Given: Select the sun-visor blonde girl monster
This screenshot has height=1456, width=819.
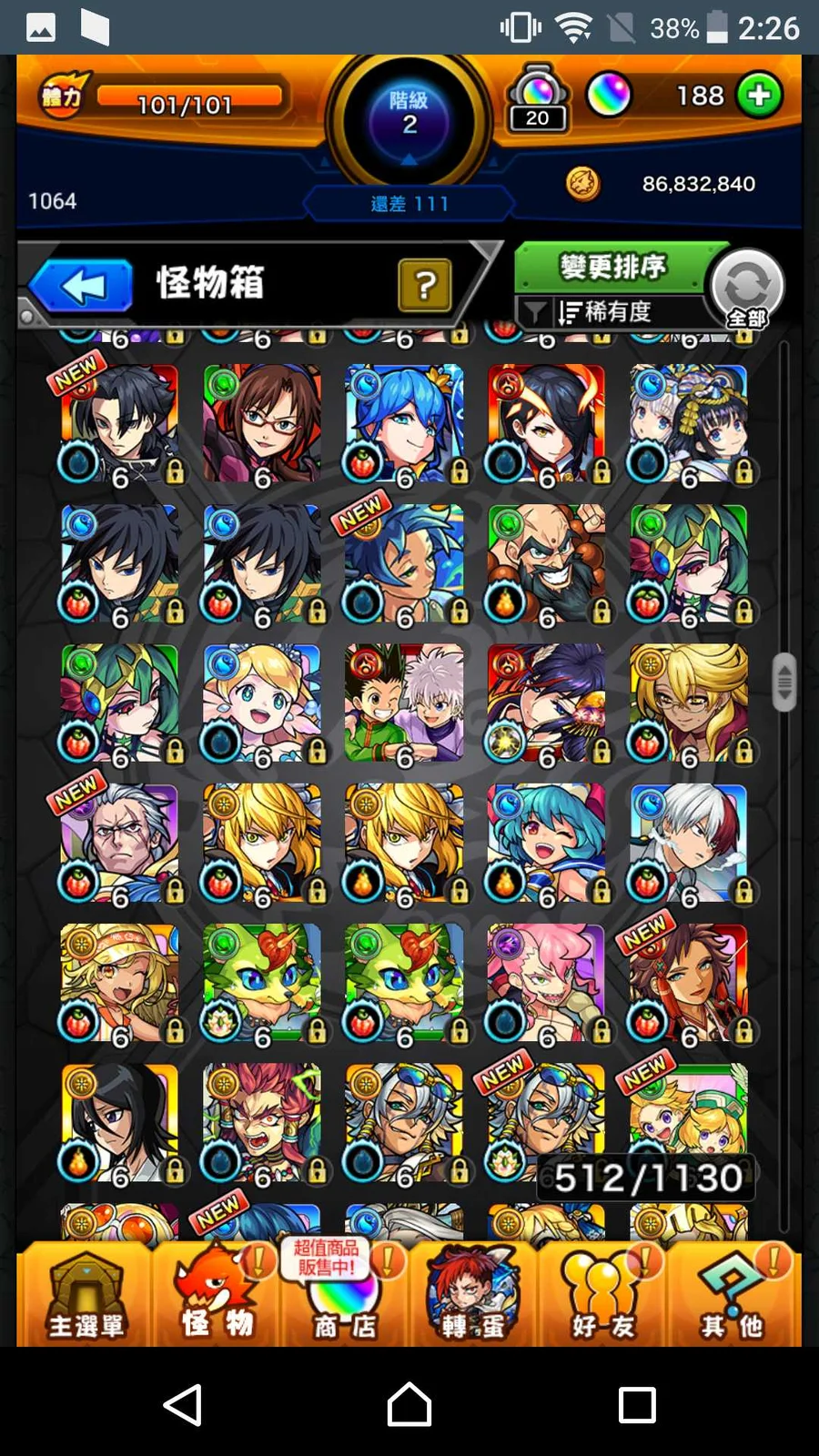Looking at the screenshot, I should click(x=119, y=983).
